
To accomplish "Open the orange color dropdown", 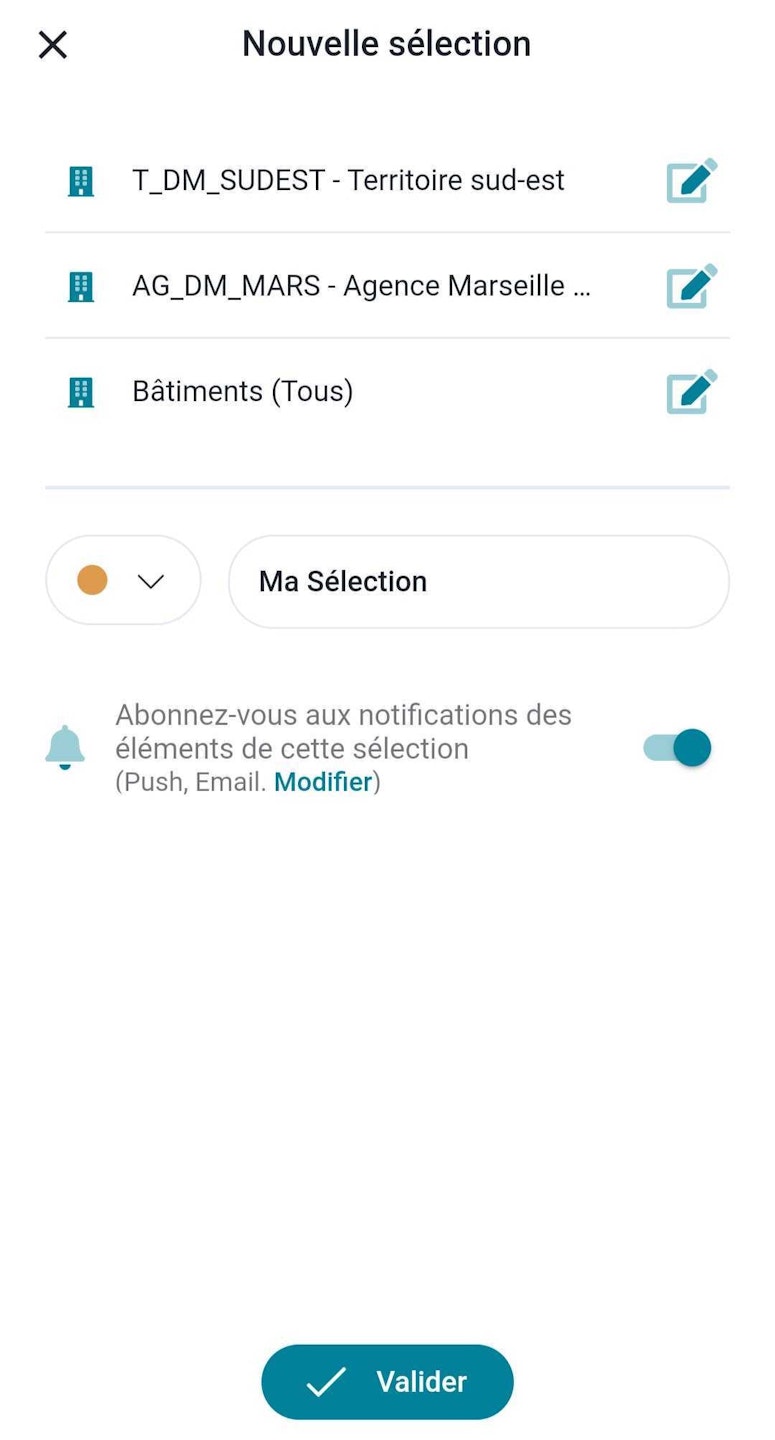I will coord(123,581).
